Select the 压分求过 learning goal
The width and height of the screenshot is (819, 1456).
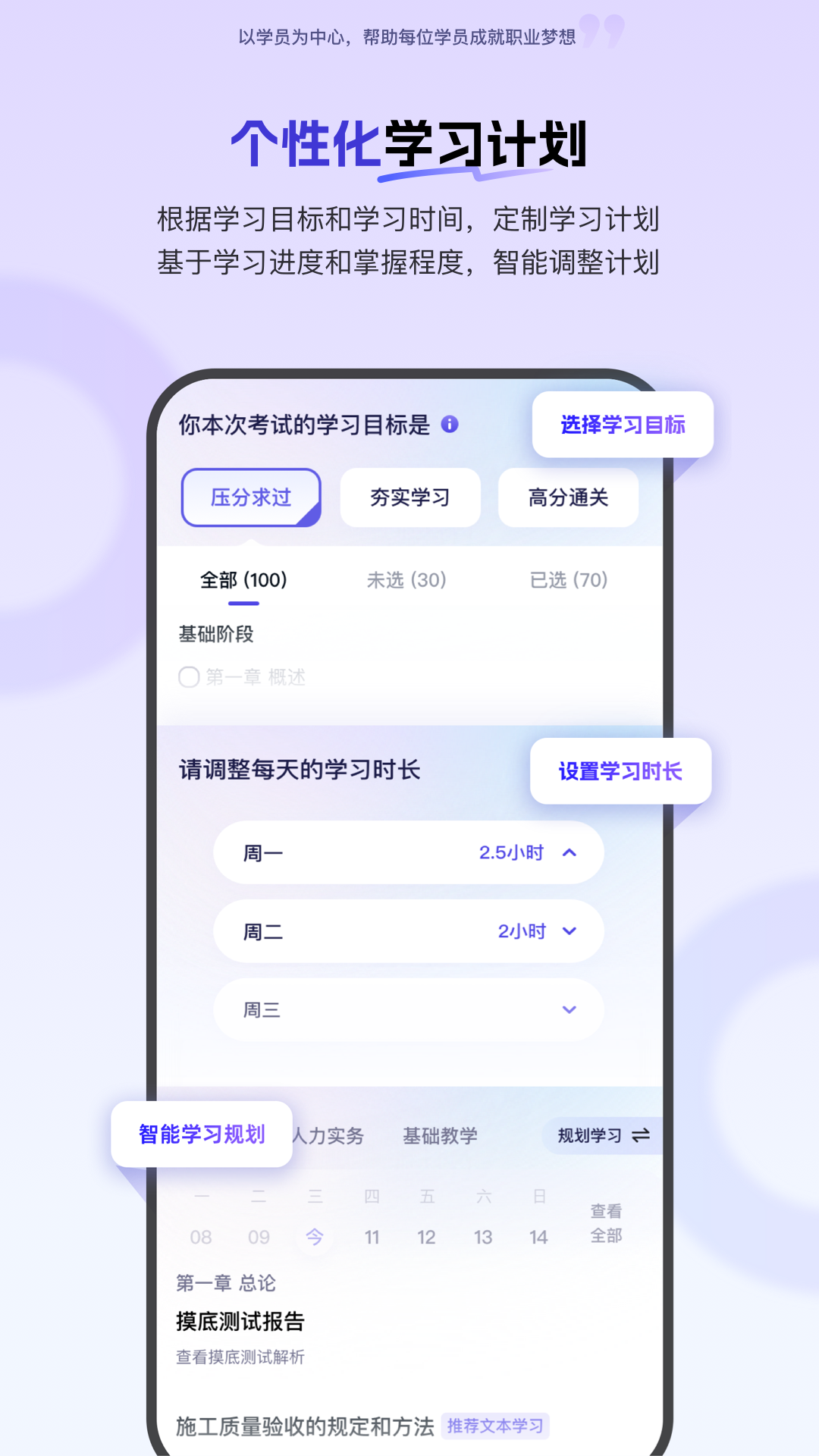pyautogui.click(x=251, y=497)
